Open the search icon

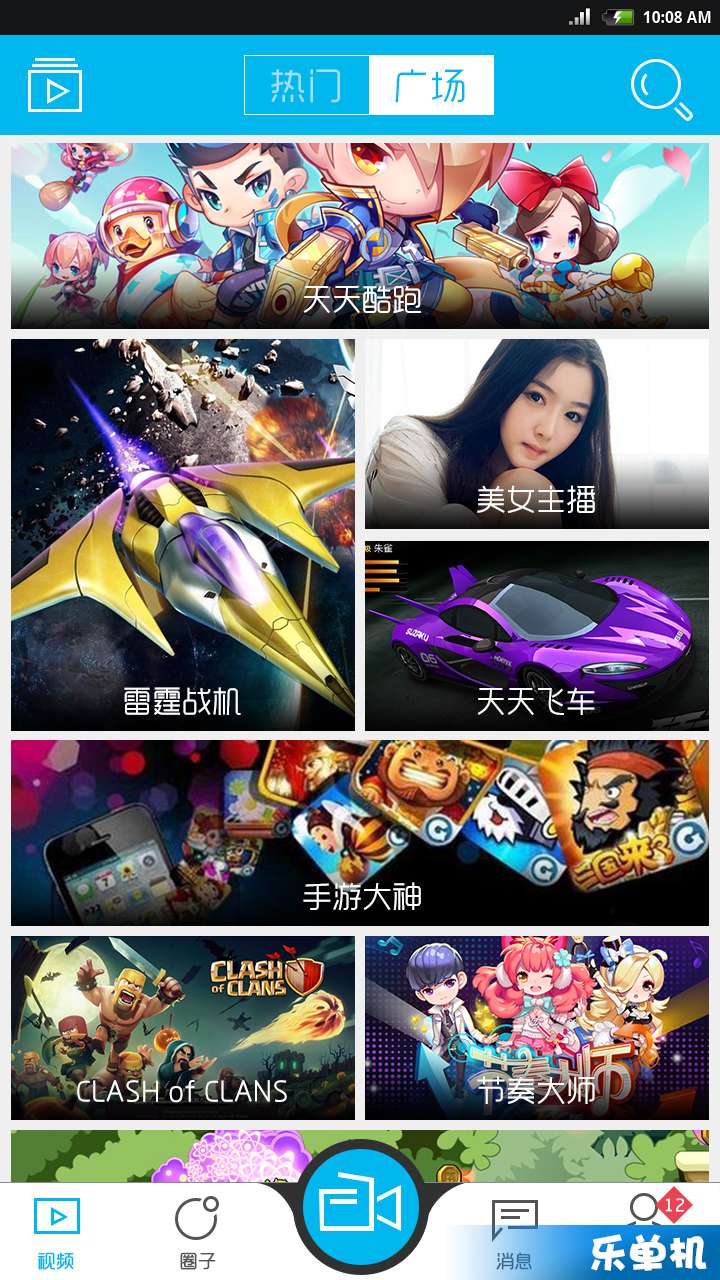(x=660, y=89)
